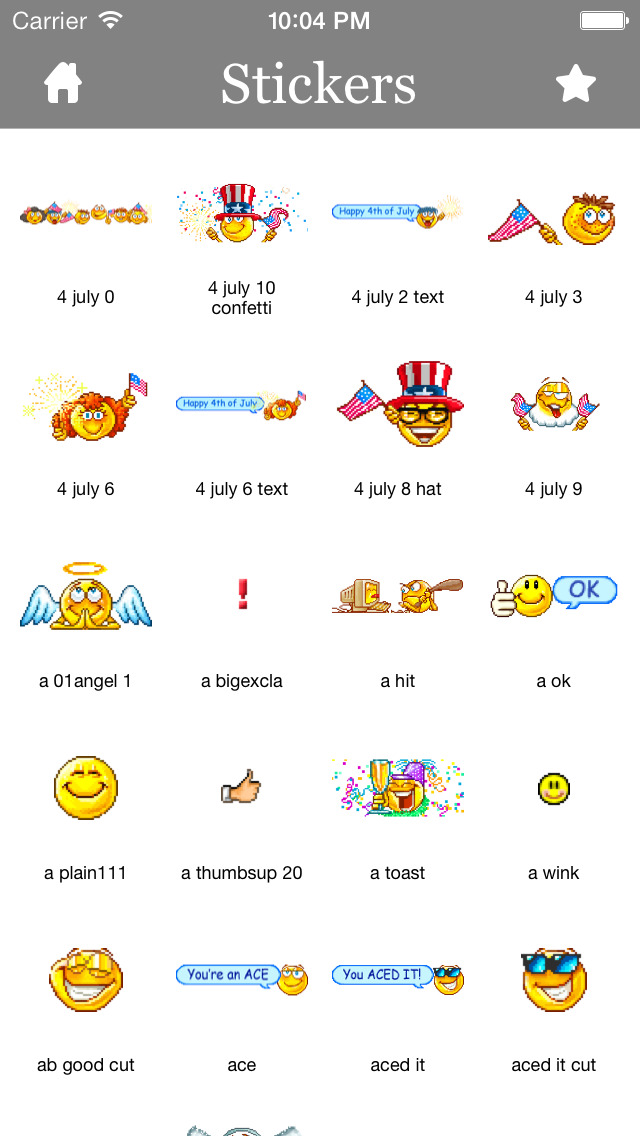Tap the '4 july 6 text' sticker

(242, 404)
